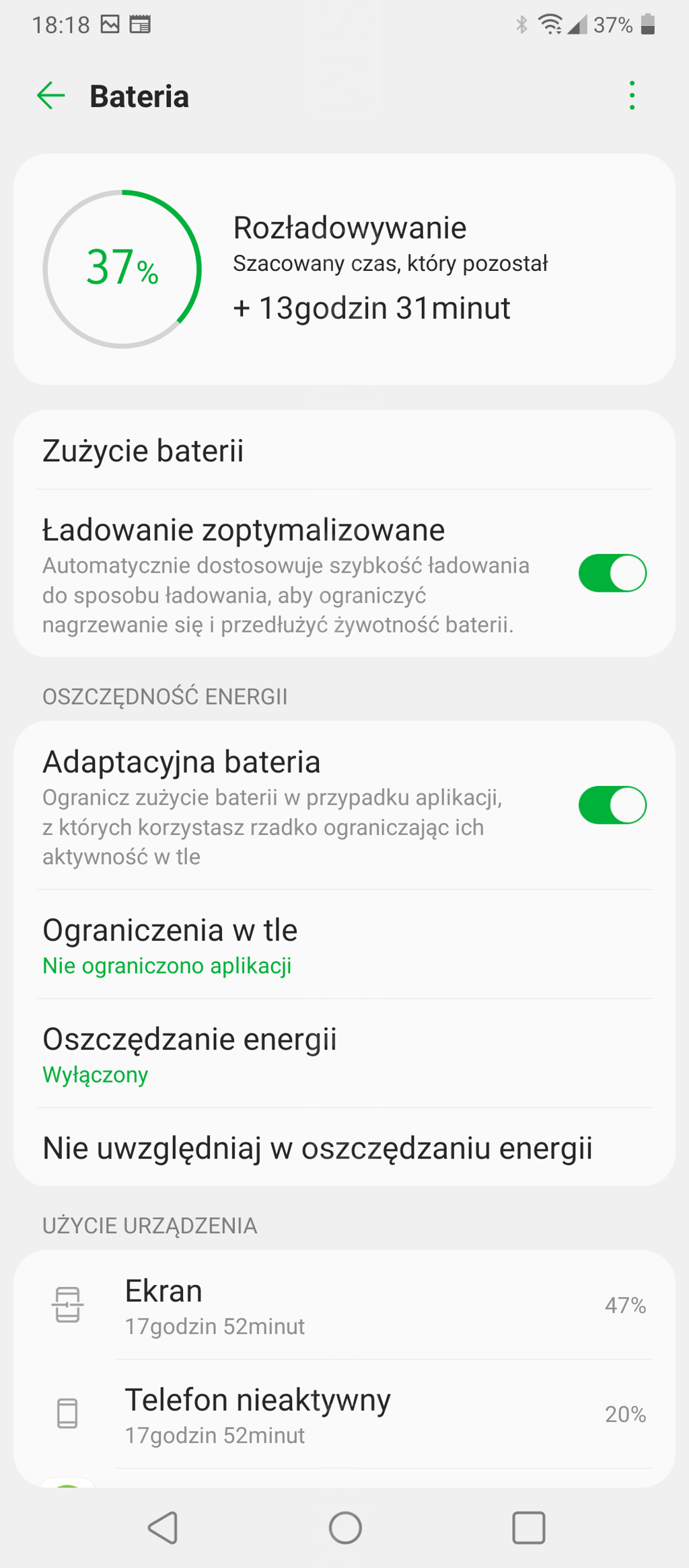Image resolution: width=689 pixels, height=1568 pixels.
Task: Open Zużycie baterii
Action: [343, 450]
